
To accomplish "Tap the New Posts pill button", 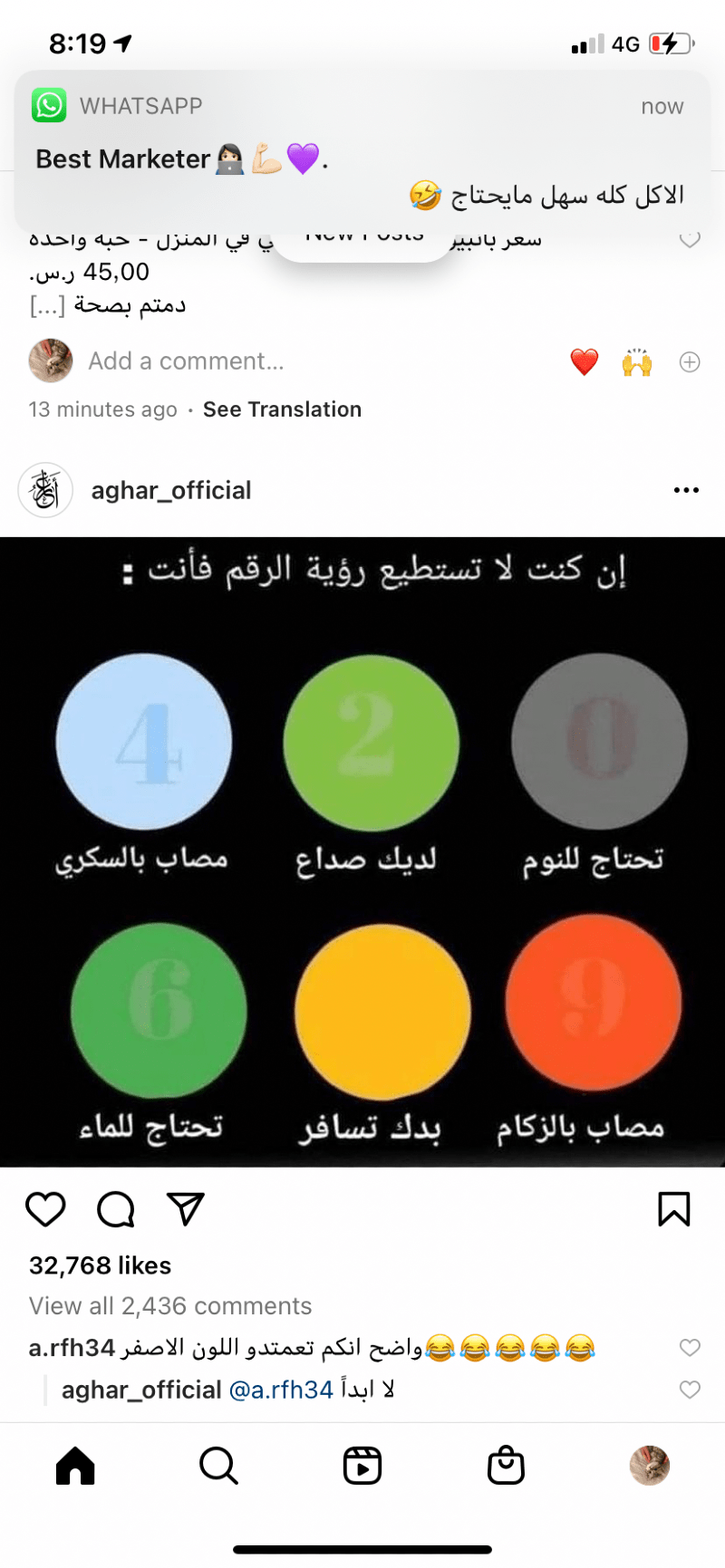I will pyautogui.click(x=362, y=236).
